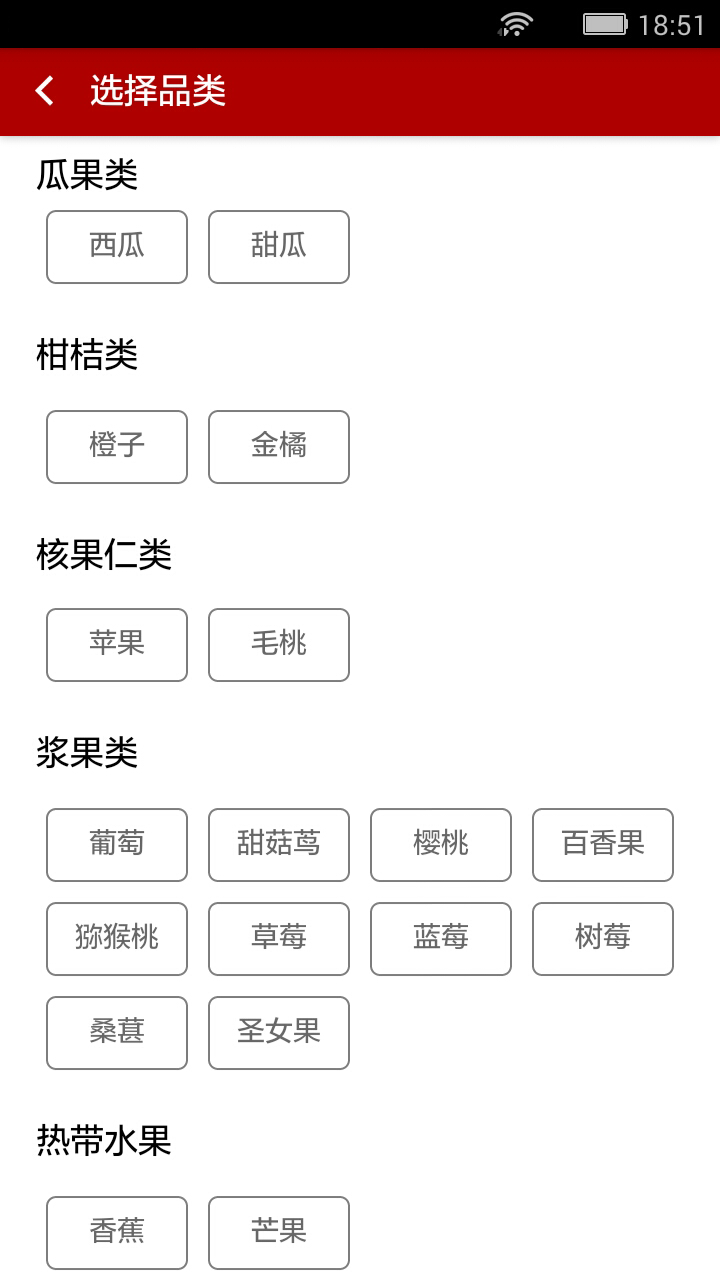720x1280 pixels.
Task: Select the 西瓜 category chip
Action: [x=117, y=247]
